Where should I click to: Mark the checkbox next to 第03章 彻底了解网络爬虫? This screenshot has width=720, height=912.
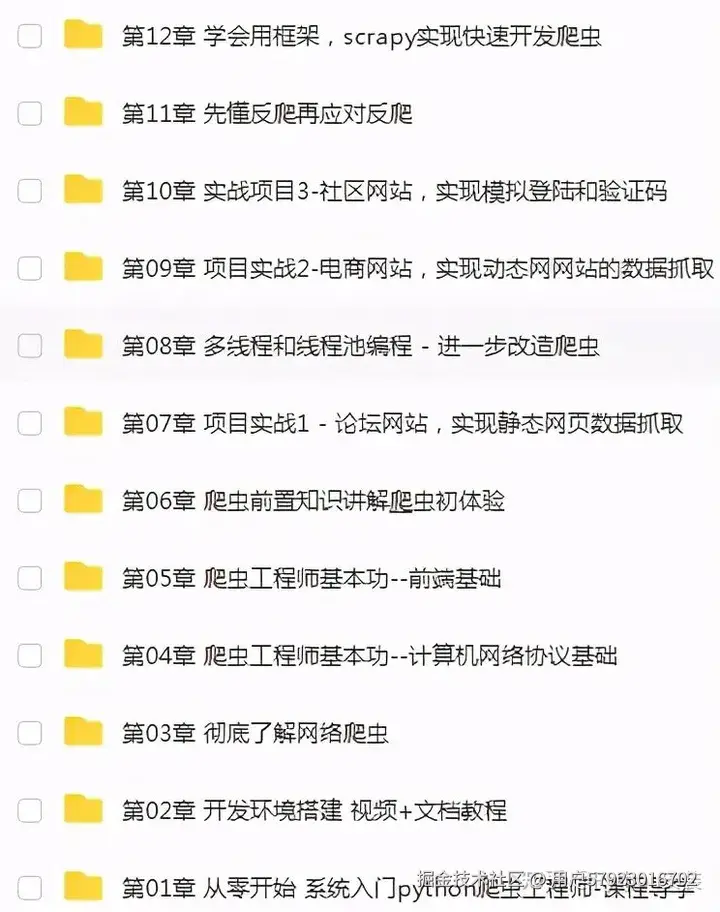click(30, 733)
